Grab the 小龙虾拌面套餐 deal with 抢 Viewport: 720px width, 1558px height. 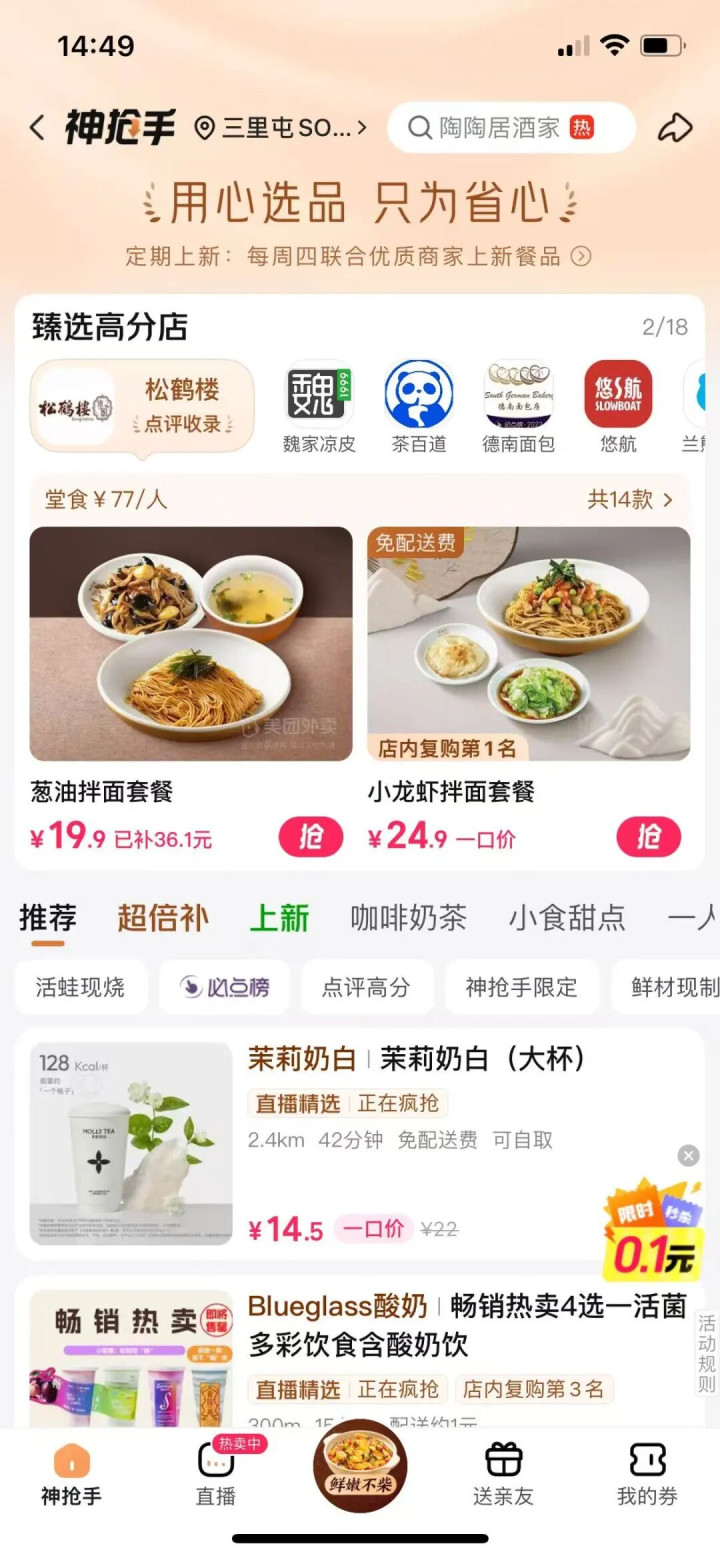(x=649, y=838)
